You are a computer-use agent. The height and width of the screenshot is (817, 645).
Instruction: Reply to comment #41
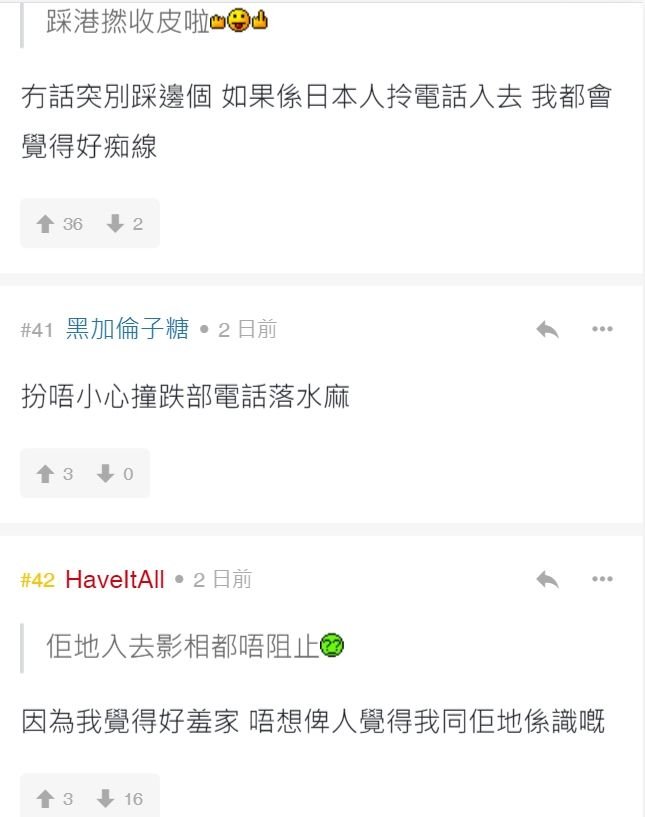546,329
